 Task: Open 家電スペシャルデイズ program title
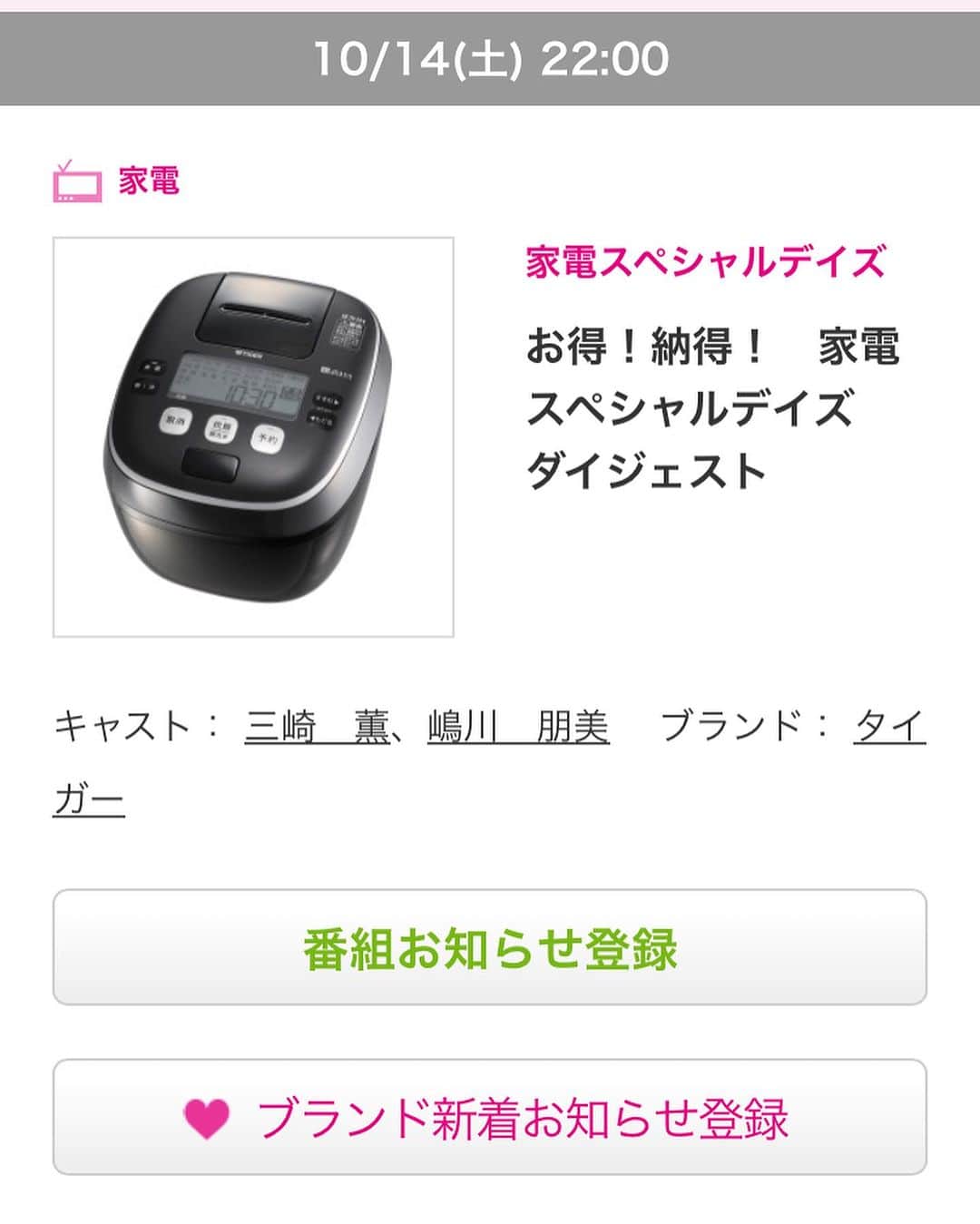705,262
